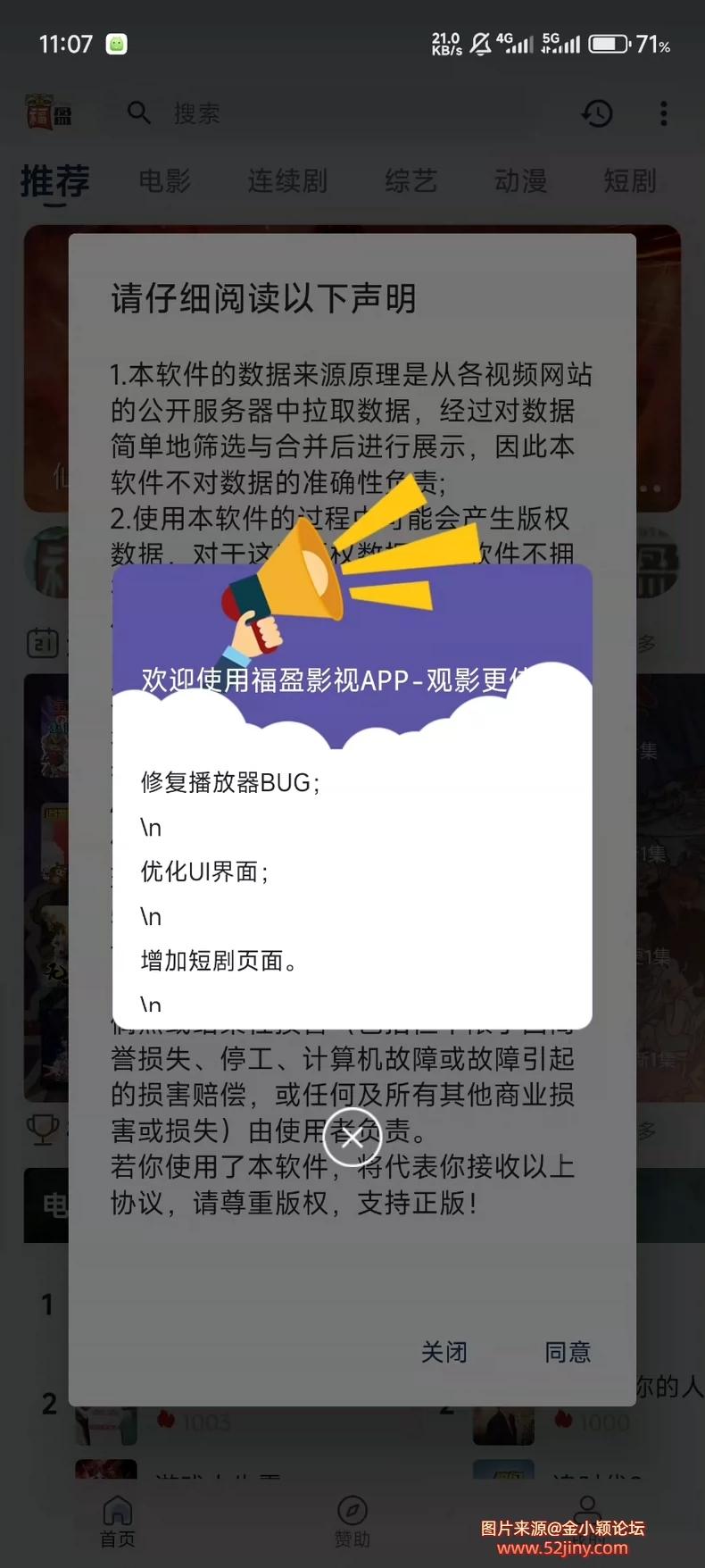This screenshot has width=705, height=1568.
Task: Tap the search magnifier icon
Action: pyautogui.click(x=138, y=113)
